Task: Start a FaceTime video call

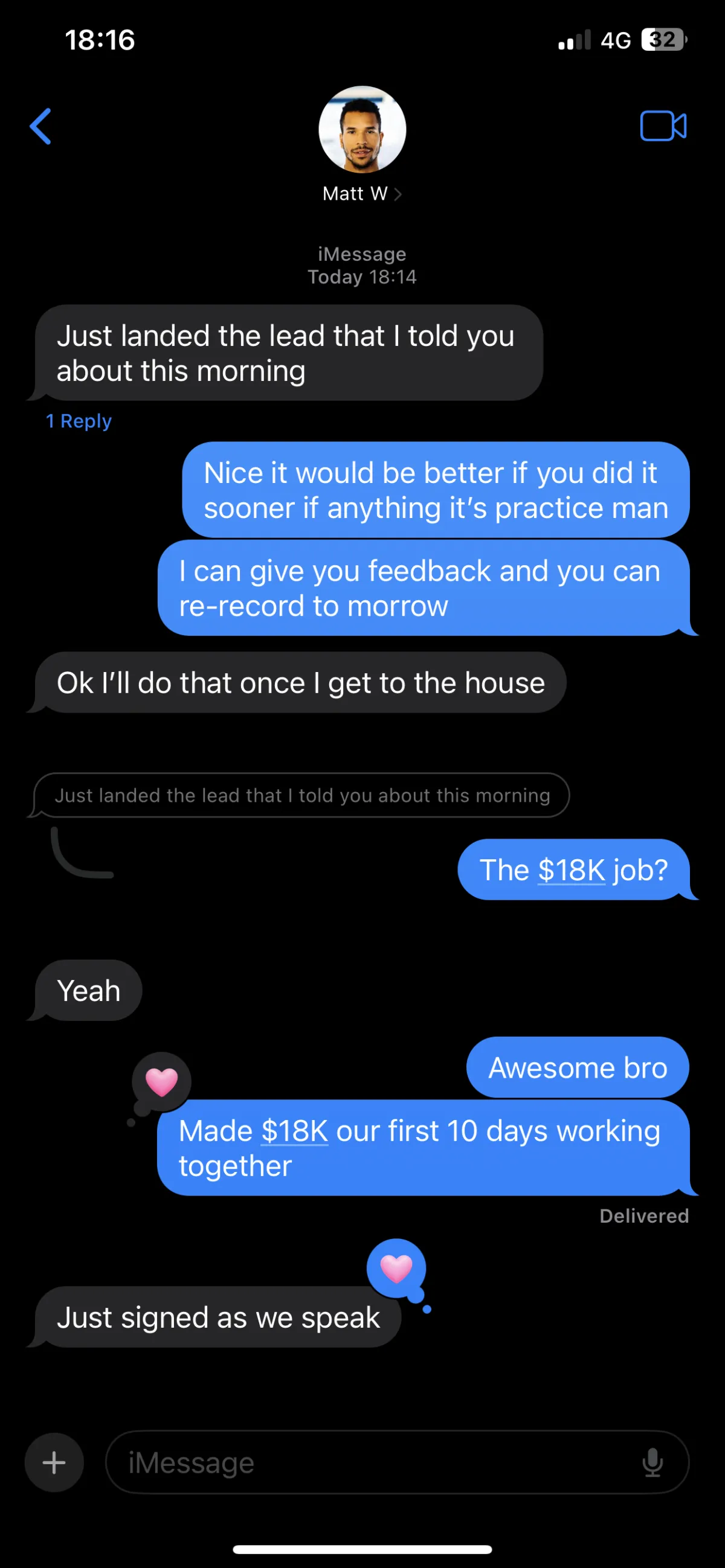Action: tap(663, 127)
